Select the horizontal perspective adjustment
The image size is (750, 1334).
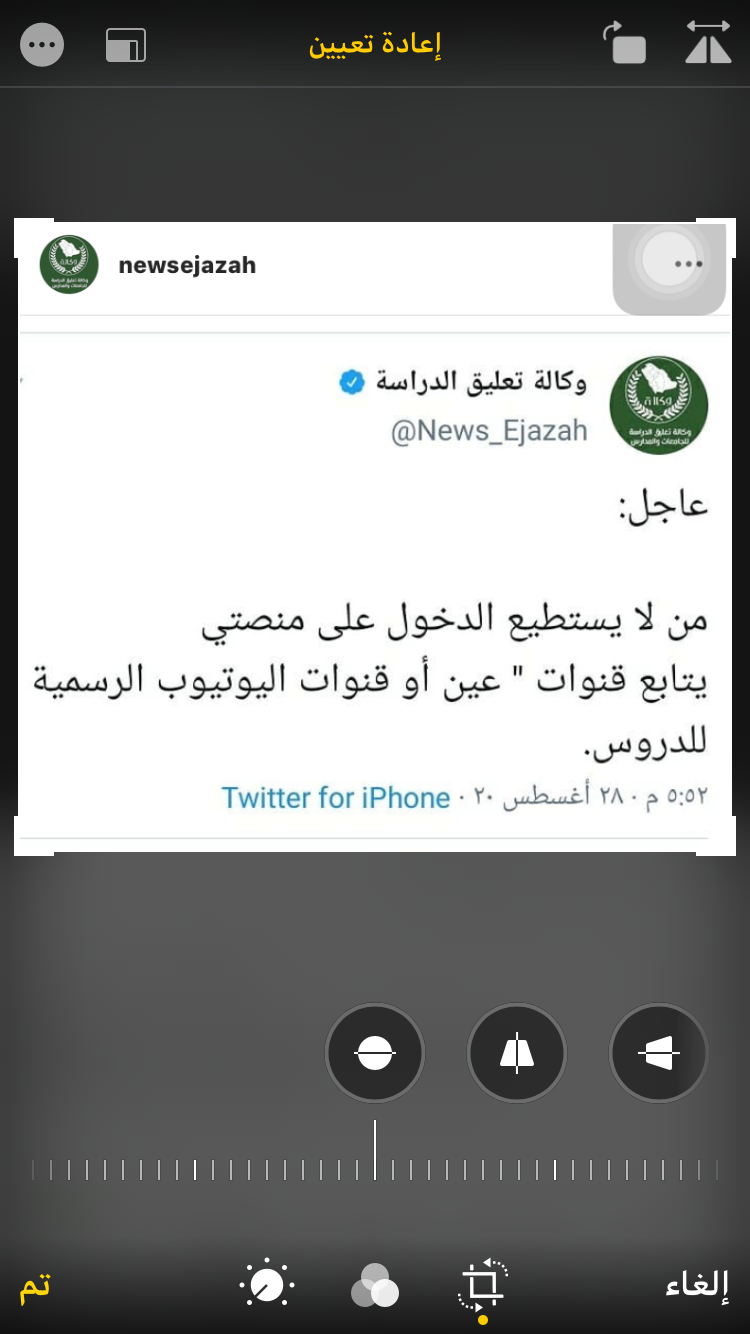pos(658,1053)
